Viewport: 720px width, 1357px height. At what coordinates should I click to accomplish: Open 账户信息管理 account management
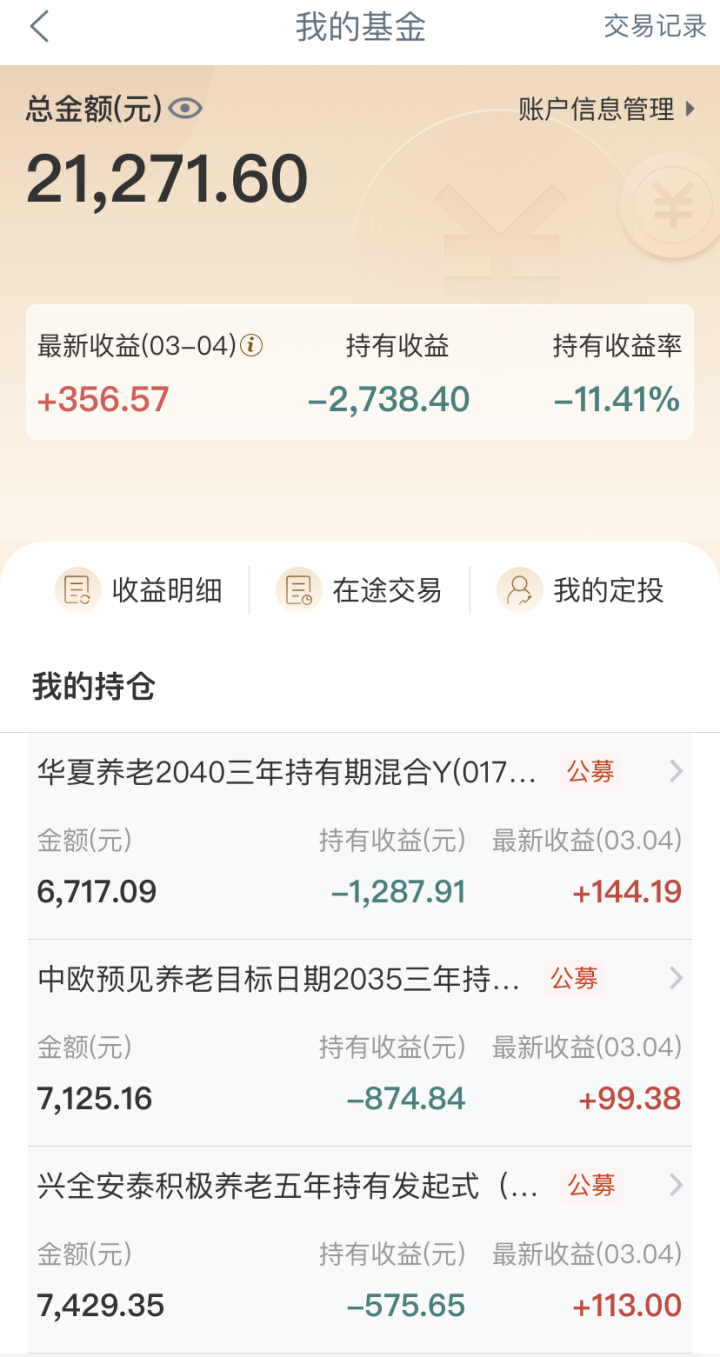[x=605, y=110]
